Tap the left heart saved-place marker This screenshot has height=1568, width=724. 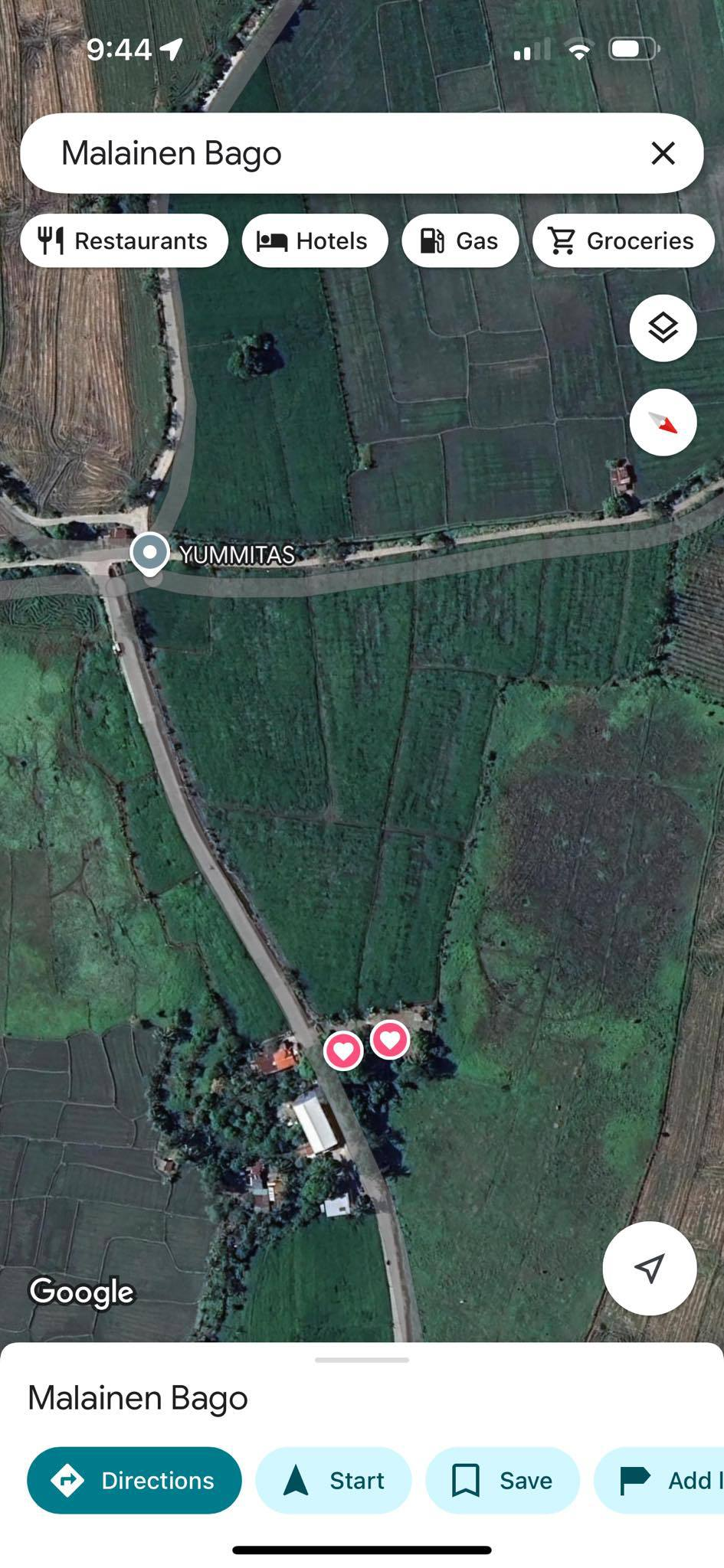click(x=343, y=1050)
